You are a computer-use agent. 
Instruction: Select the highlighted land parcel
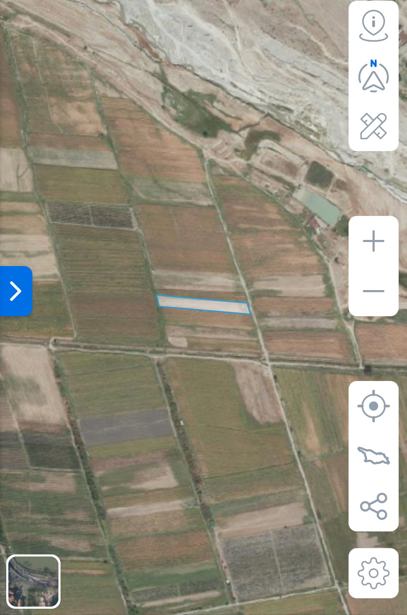coord(204,305)
